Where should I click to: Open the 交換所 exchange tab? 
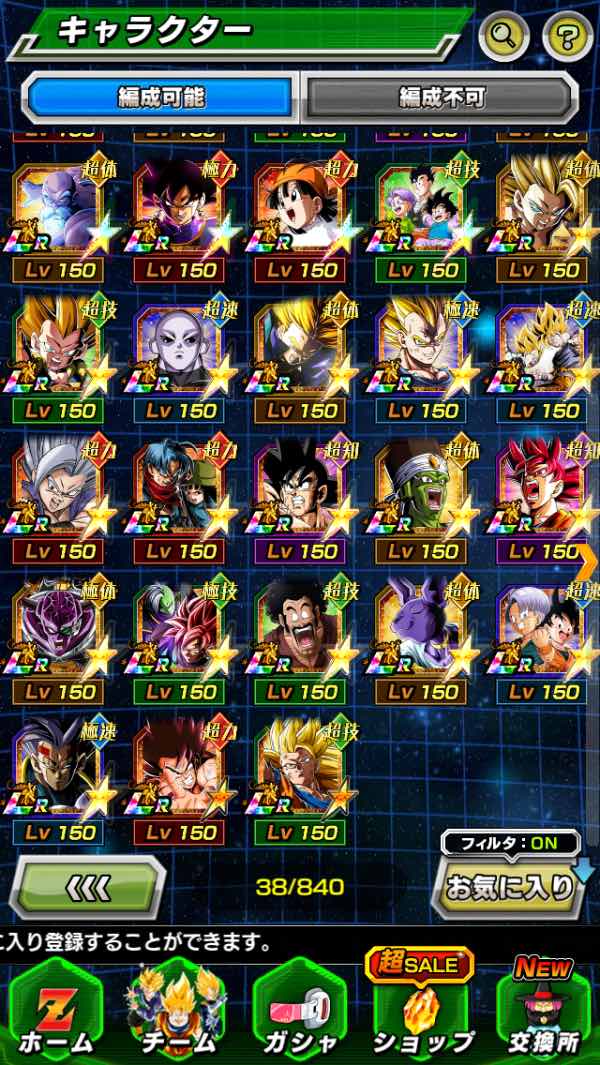pyautogui.click(x=545, y=1010)
